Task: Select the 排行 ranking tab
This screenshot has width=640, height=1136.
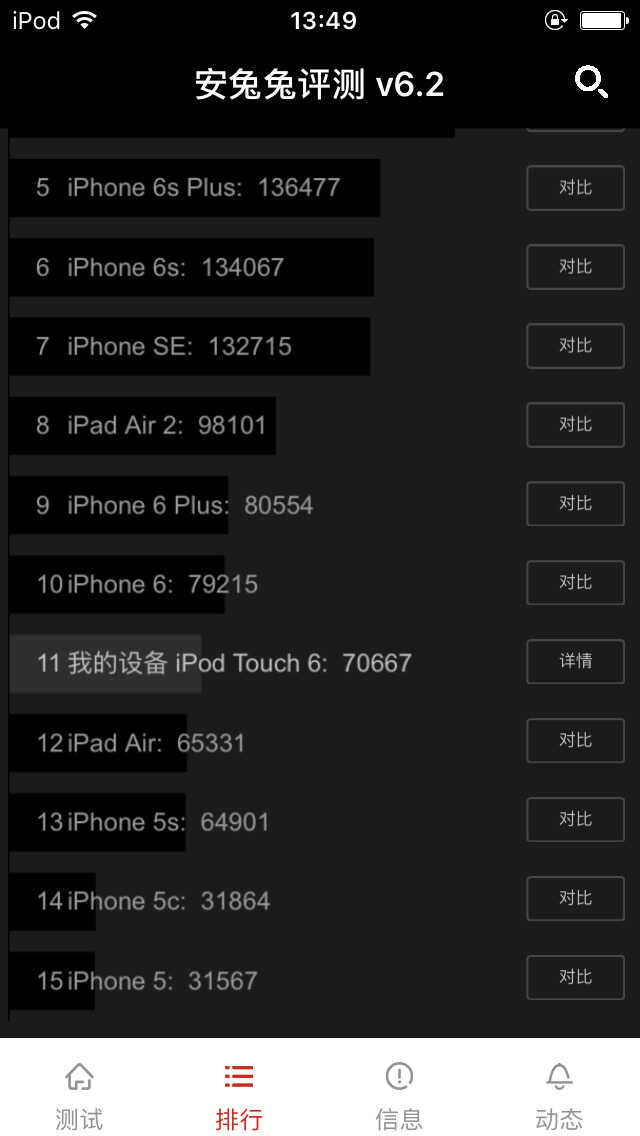Action: coord(239,1095)
